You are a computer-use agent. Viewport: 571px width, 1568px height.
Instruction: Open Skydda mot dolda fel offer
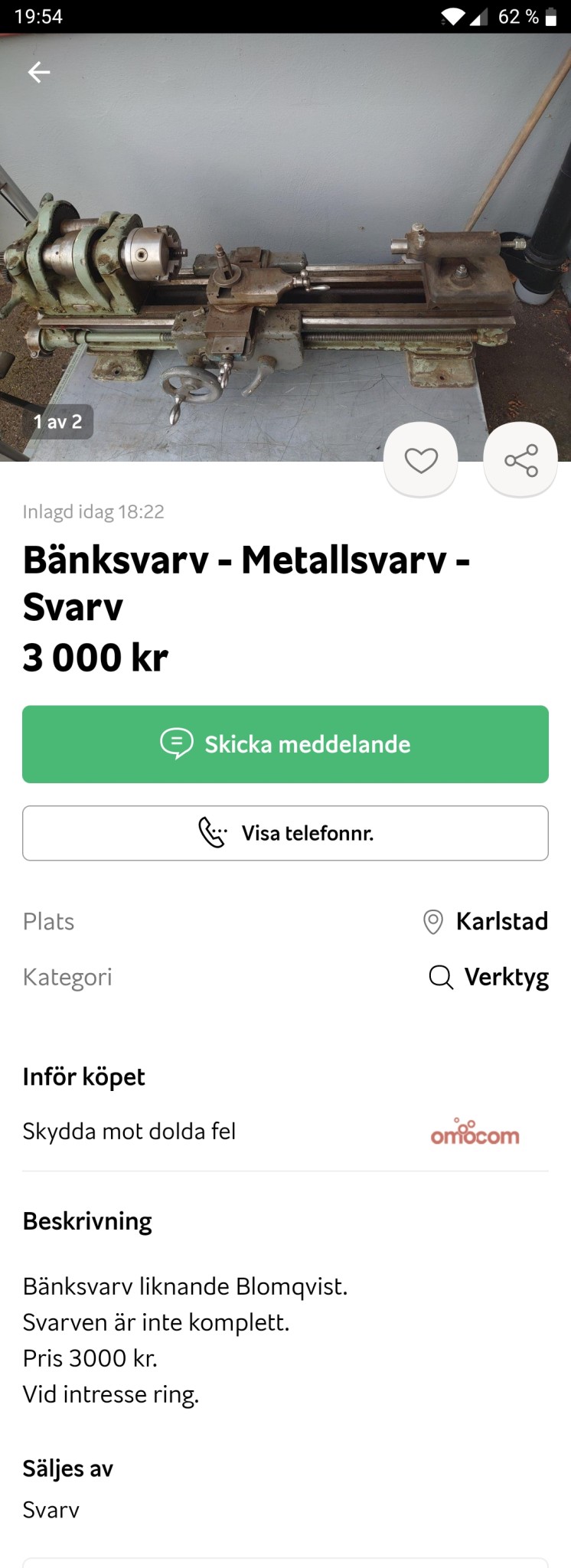tap(285, 1132)
